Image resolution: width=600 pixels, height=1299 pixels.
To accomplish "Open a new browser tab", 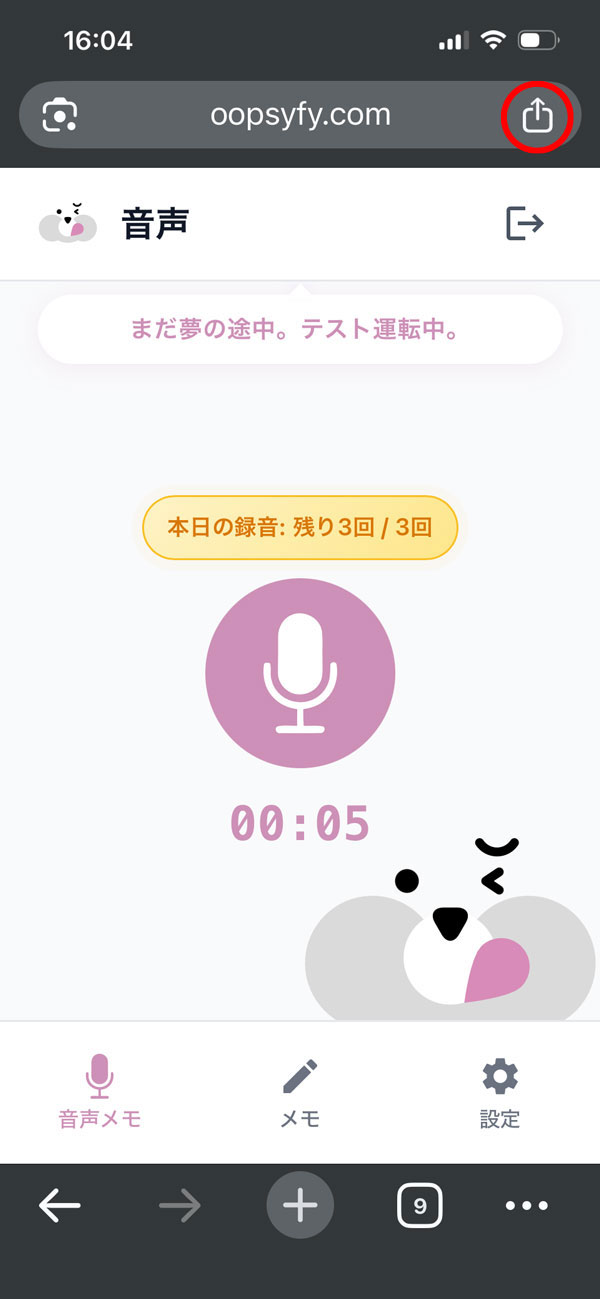I will tap(300, 1206).
